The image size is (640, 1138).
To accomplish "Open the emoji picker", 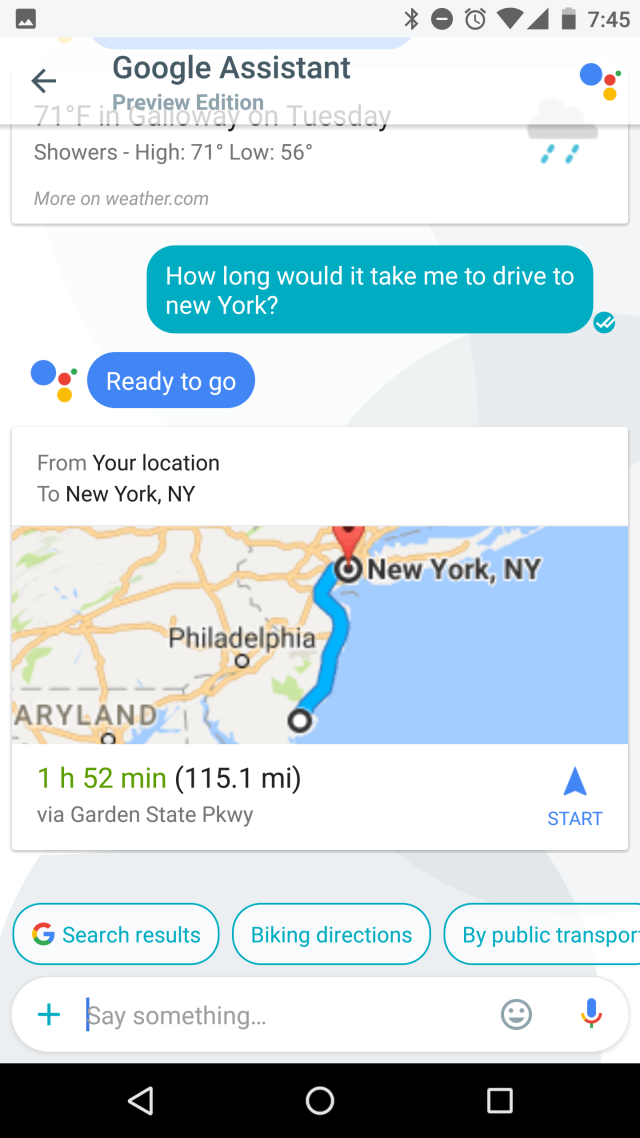I will point(516,1015).
